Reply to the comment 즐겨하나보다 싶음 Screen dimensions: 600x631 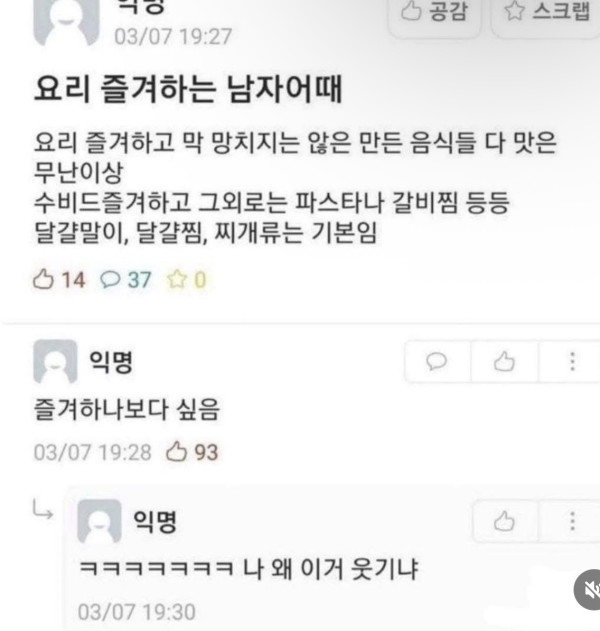(438, 362)
